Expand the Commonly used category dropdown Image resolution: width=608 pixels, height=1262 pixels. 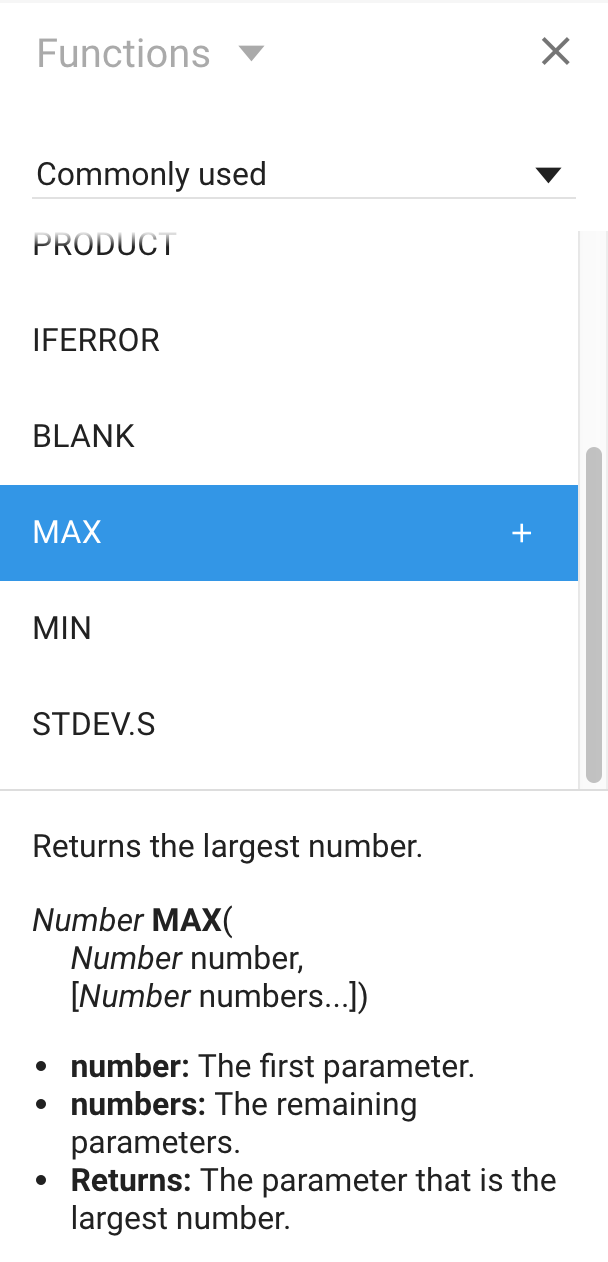304,175
